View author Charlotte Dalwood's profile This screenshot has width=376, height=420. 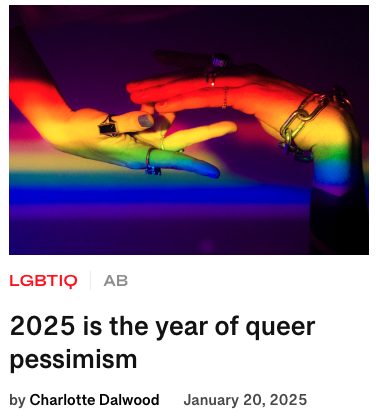94,400
